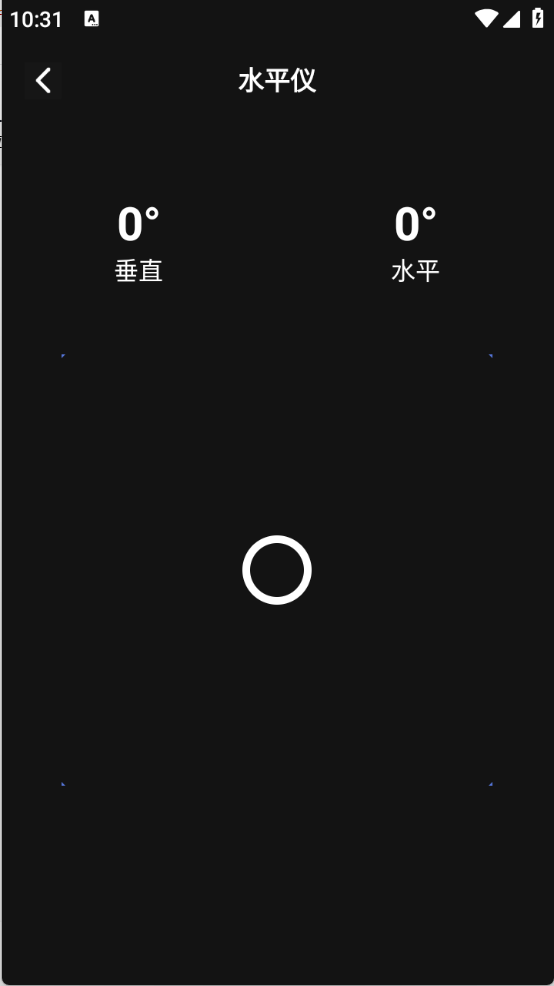554x986 pixels.
Task: Go back from the 水平仪 screen
Action: coord(43,80)
